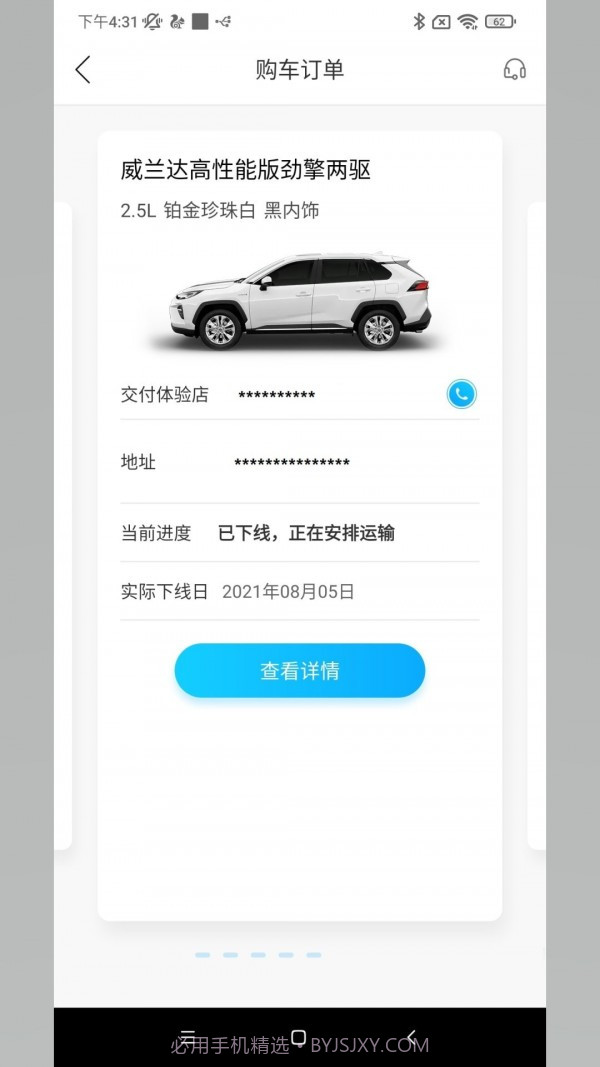Go back from the 购车订单 page
The height and width of the screenshot is (1067, 600).
coord(83,69)
